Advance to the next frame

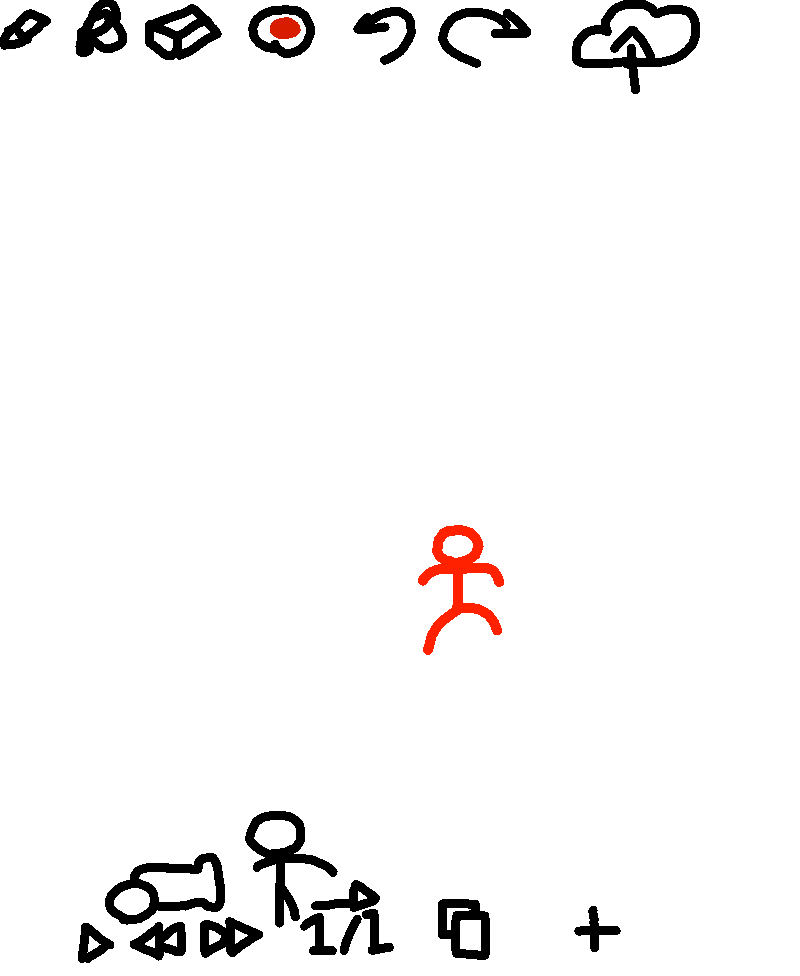(231, 937)
